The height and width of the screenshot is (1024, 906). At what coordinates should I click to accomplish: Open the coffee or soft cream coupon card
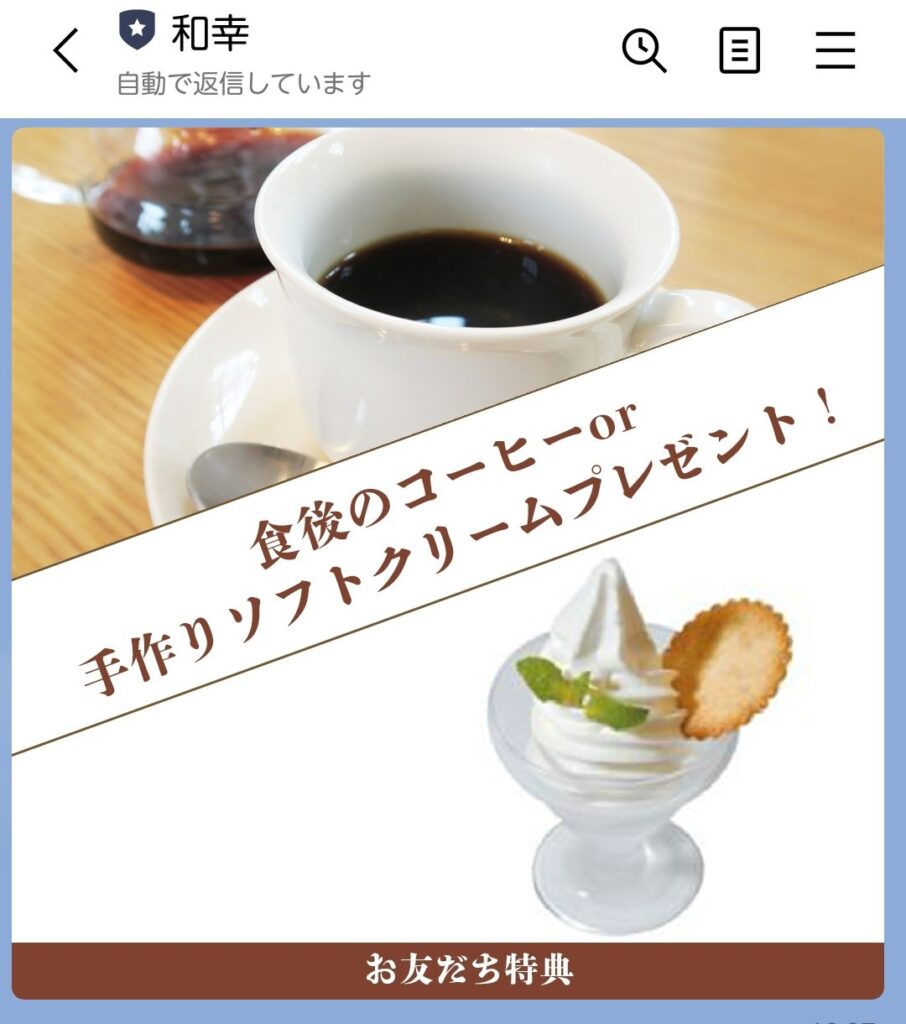coord(448,560)
